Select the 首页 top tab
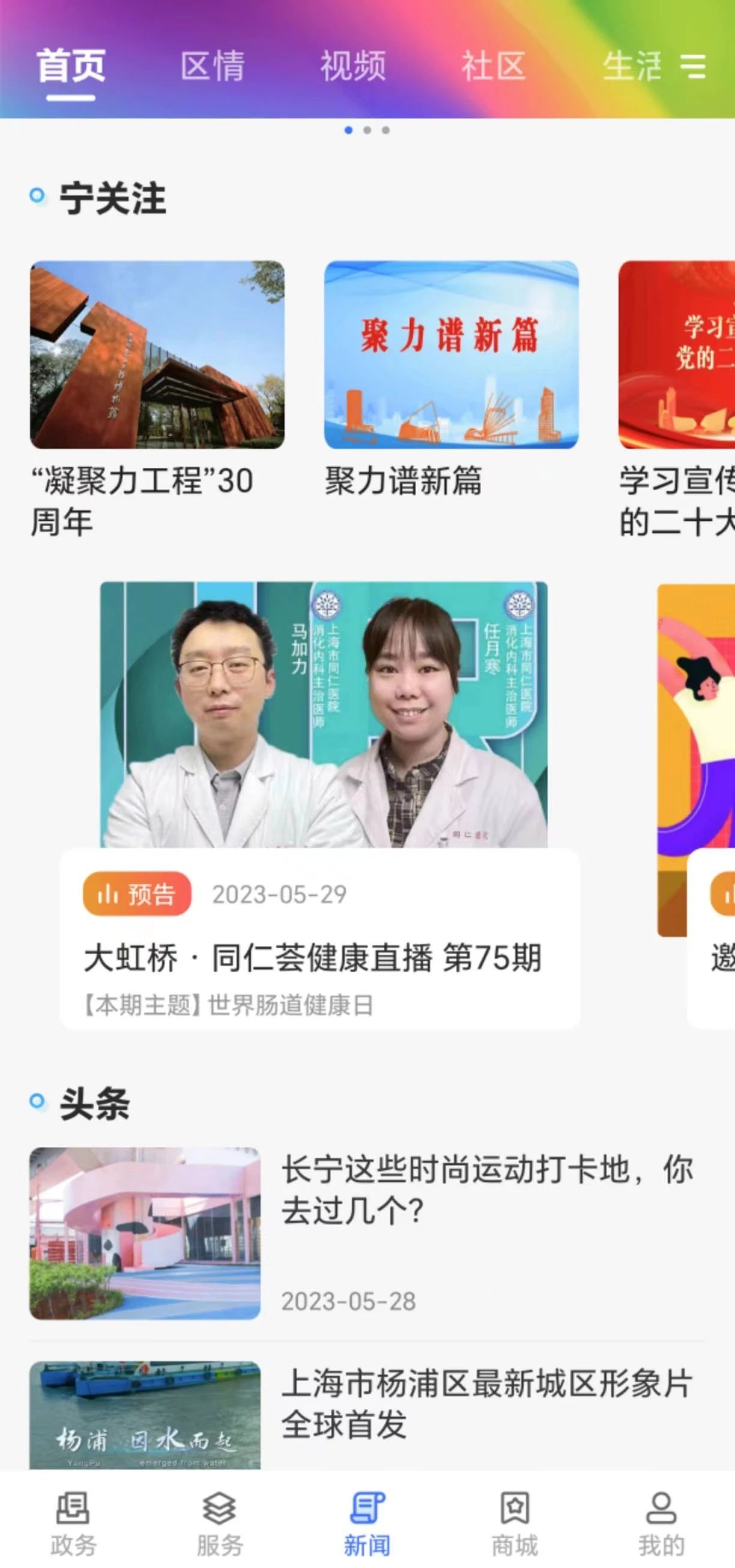This screenshot has height=1568, width=735. (71, 65)
